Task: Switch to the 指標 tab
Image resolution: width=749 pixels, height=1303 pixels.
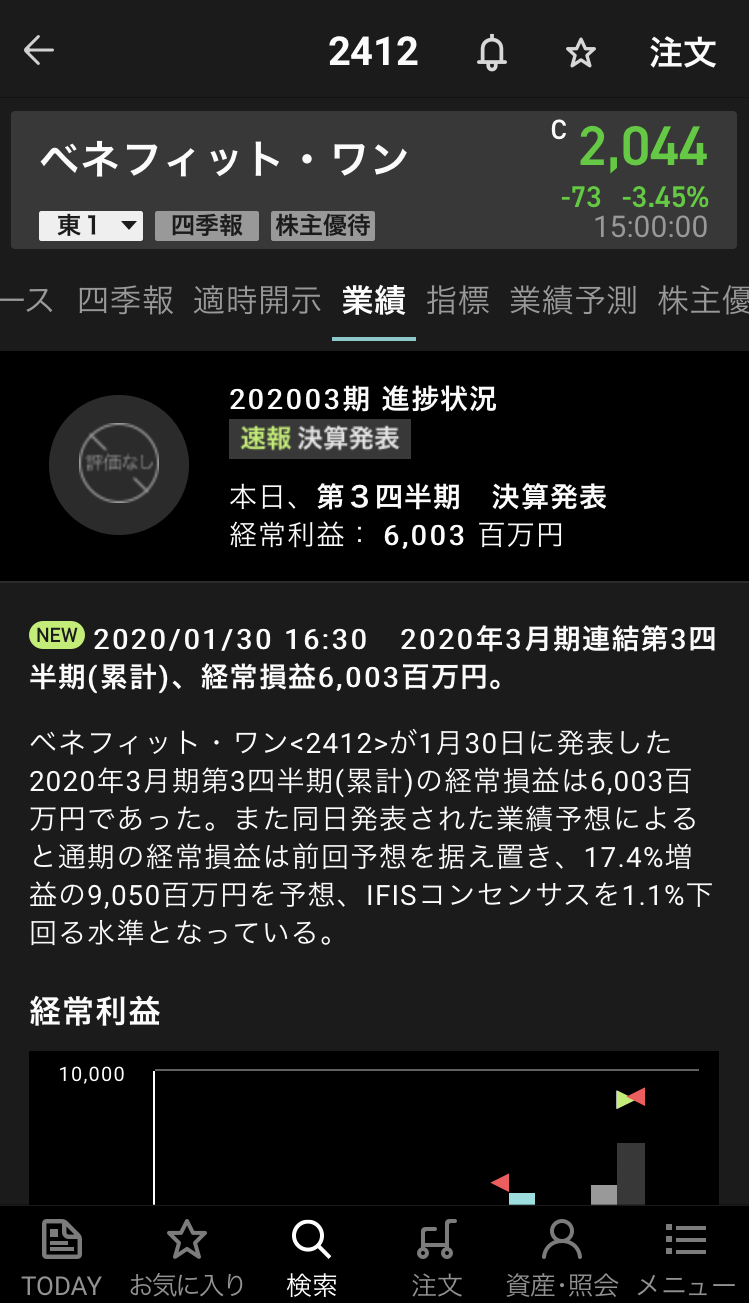Action: coord(458,300)
